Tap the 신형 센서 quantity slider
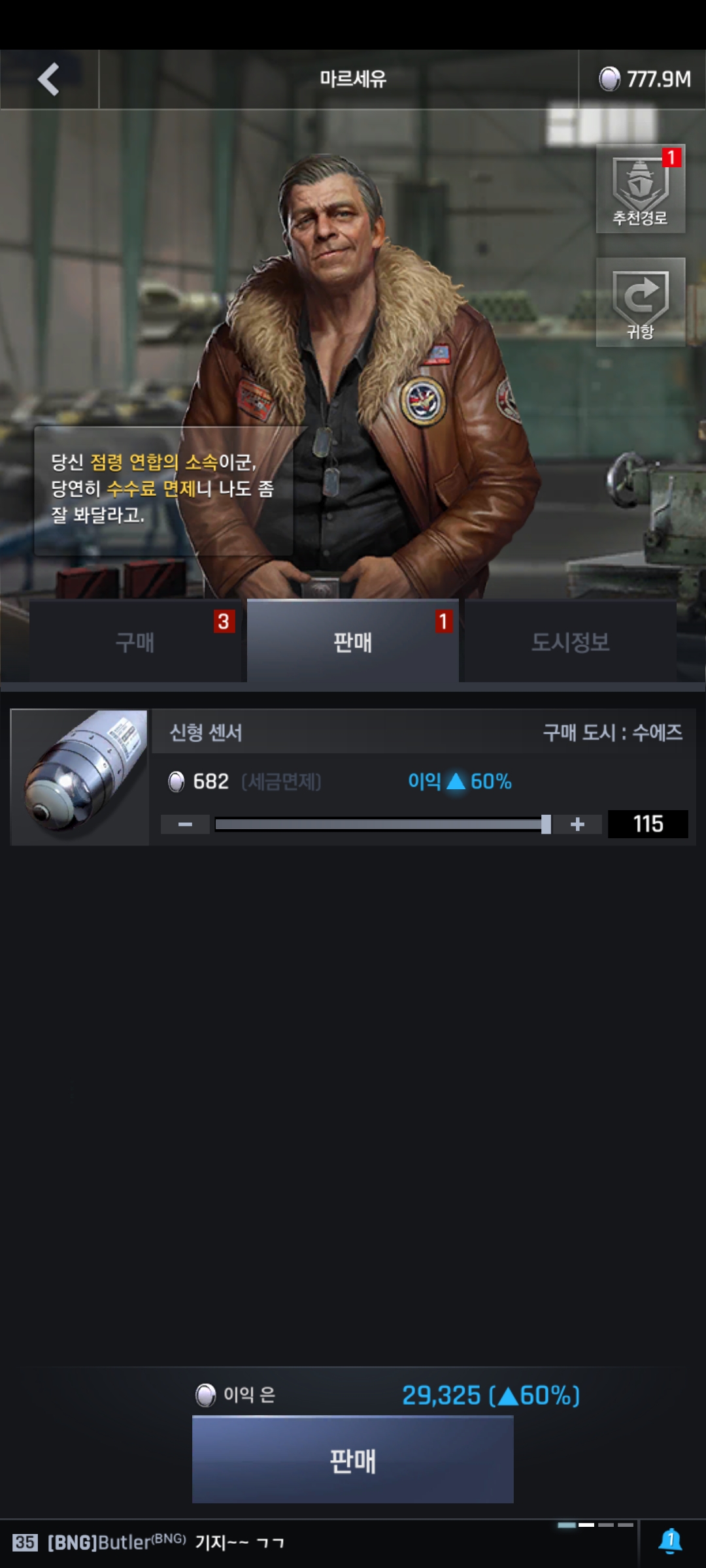This screenshot has width=706, height=1568. click(x=382, y=825)
